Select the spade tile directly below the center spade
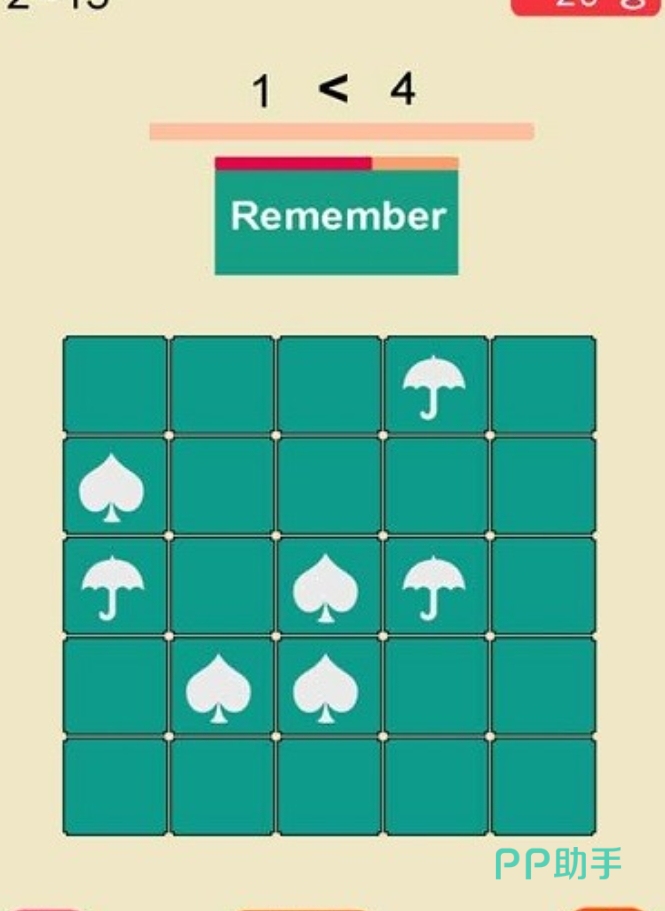 [x=326, y=687]
